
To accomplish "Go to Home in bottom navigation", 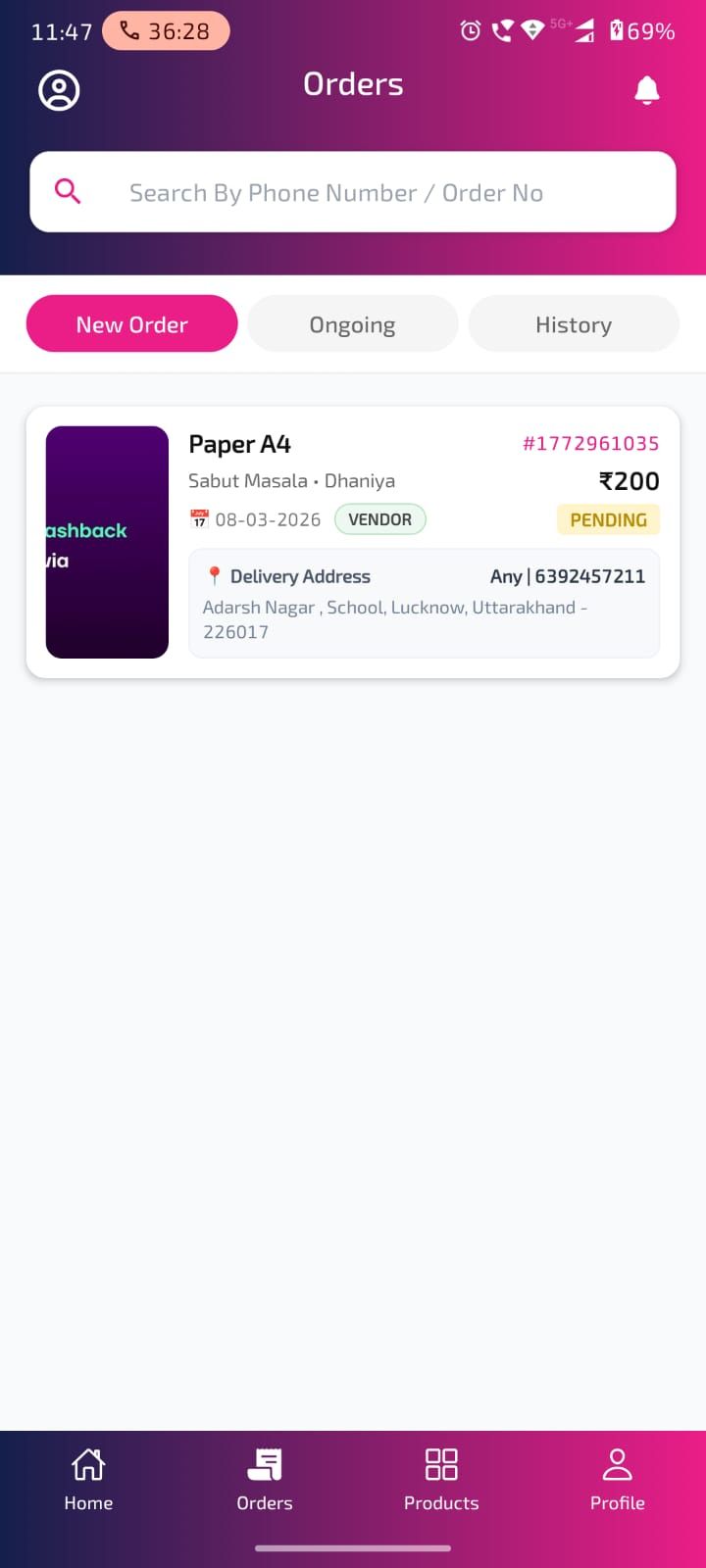I will (x=88, y=1480).
